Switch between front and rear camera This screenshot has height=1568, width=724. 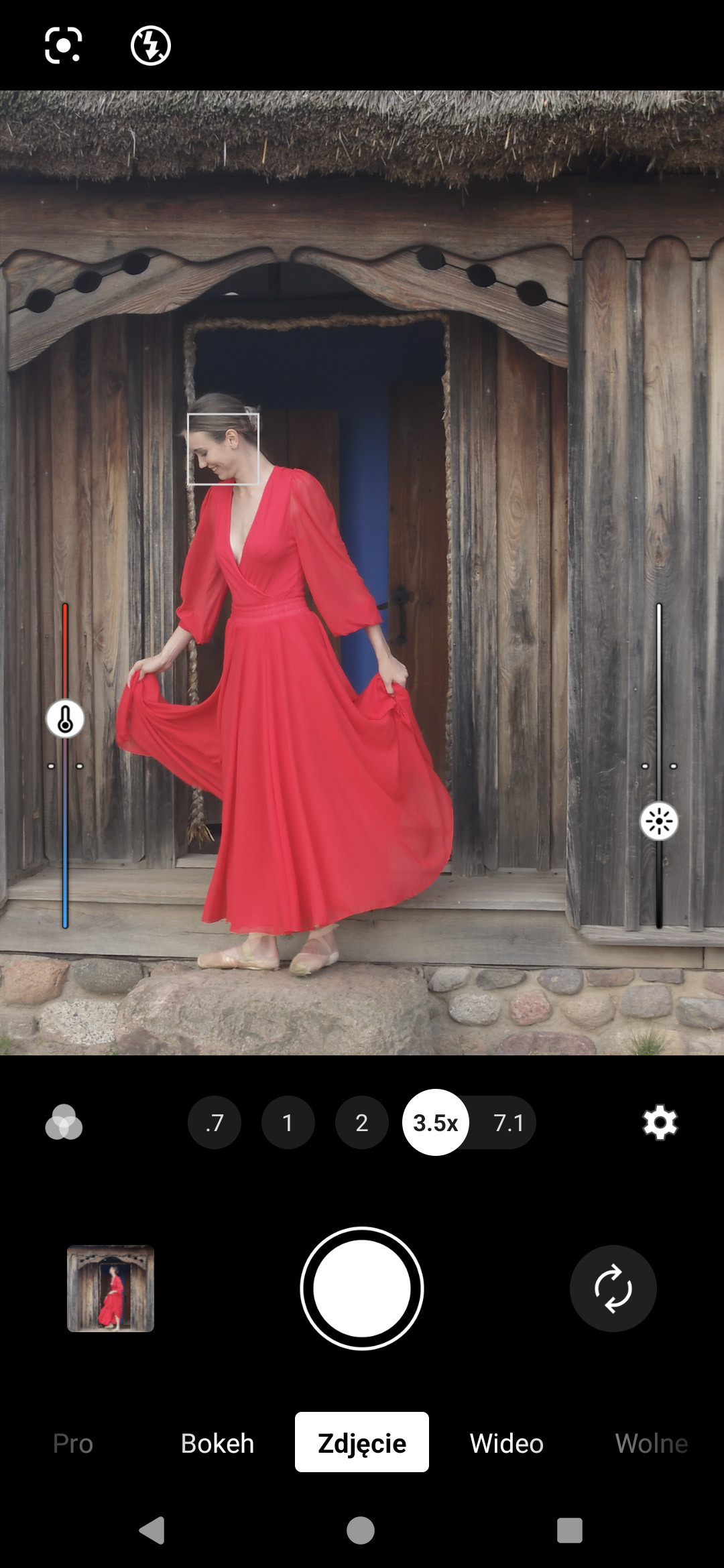(613, 1289)
